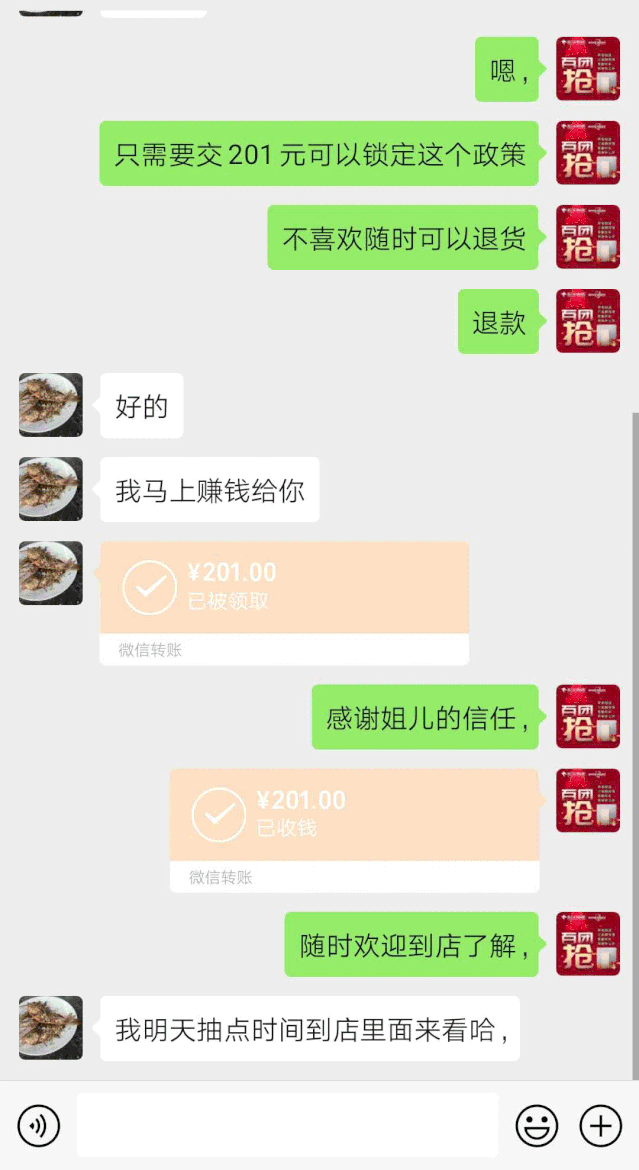639x1170 pixels.
Task: Open contact avatar beside 好的 message
Action: (x=50, y=405)
